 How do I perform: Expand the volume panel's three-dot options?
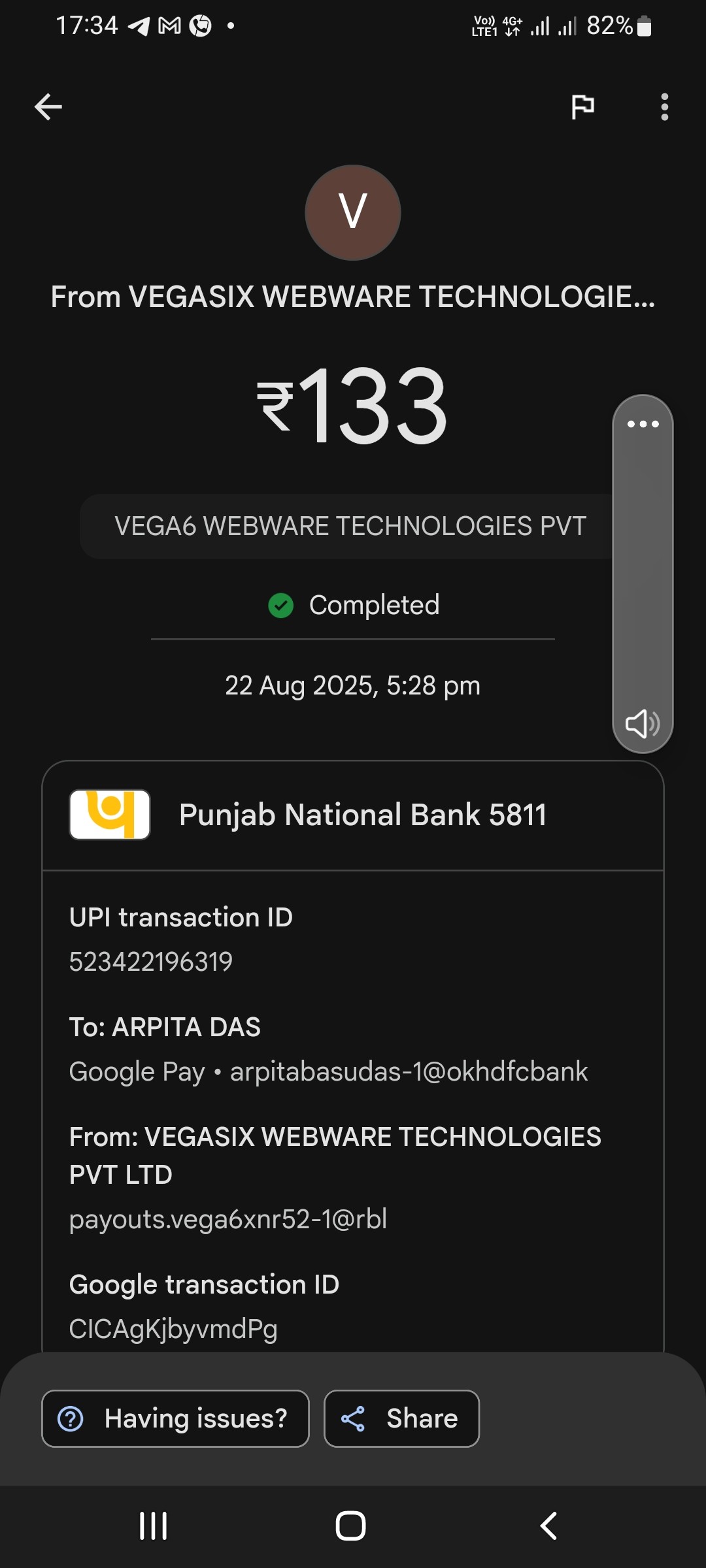click(x=643, y=424)
